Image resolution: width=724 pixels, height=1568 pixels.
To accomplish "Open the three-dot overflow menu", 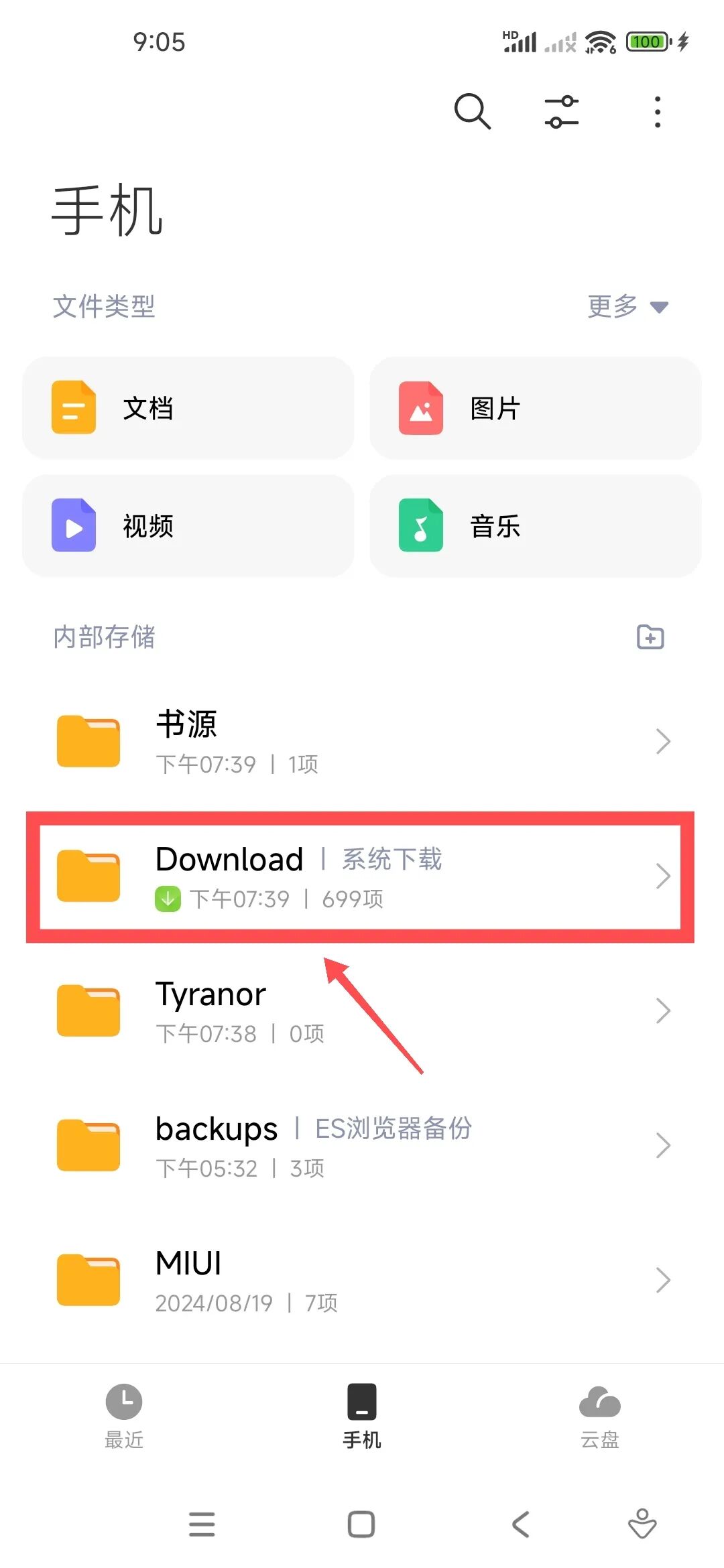I will click(657, 111).
